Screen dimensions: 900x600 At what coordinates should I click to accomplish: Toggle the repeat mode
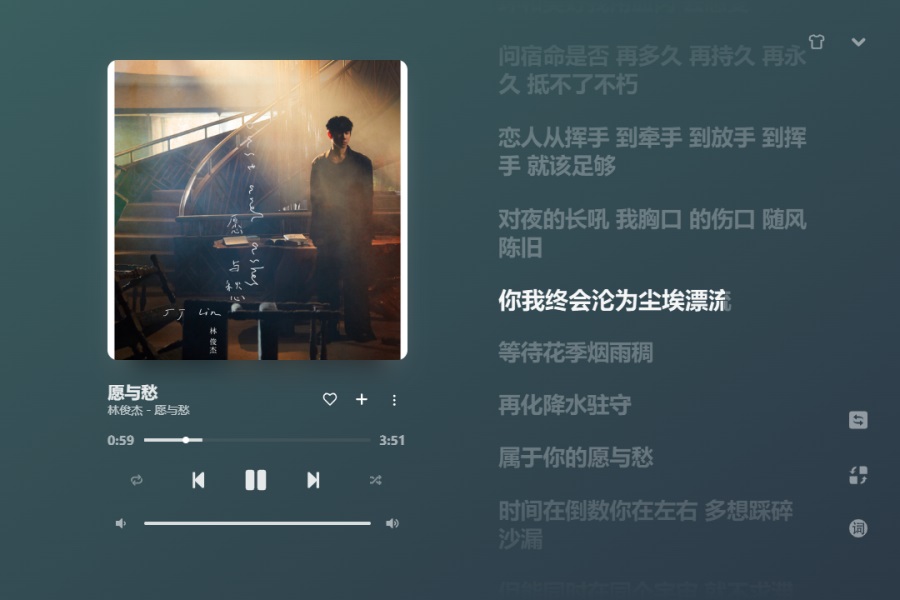(137, 480)
